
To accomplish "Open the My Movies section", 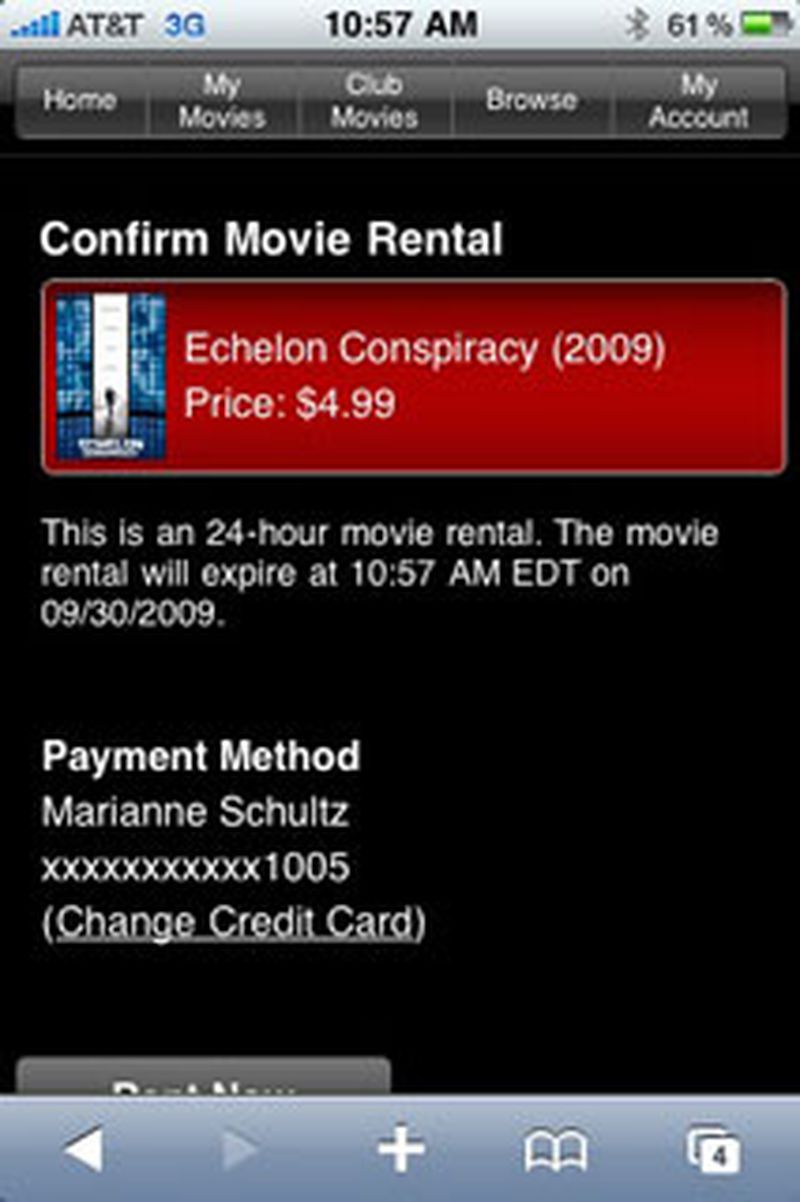I will pos(222,100).
